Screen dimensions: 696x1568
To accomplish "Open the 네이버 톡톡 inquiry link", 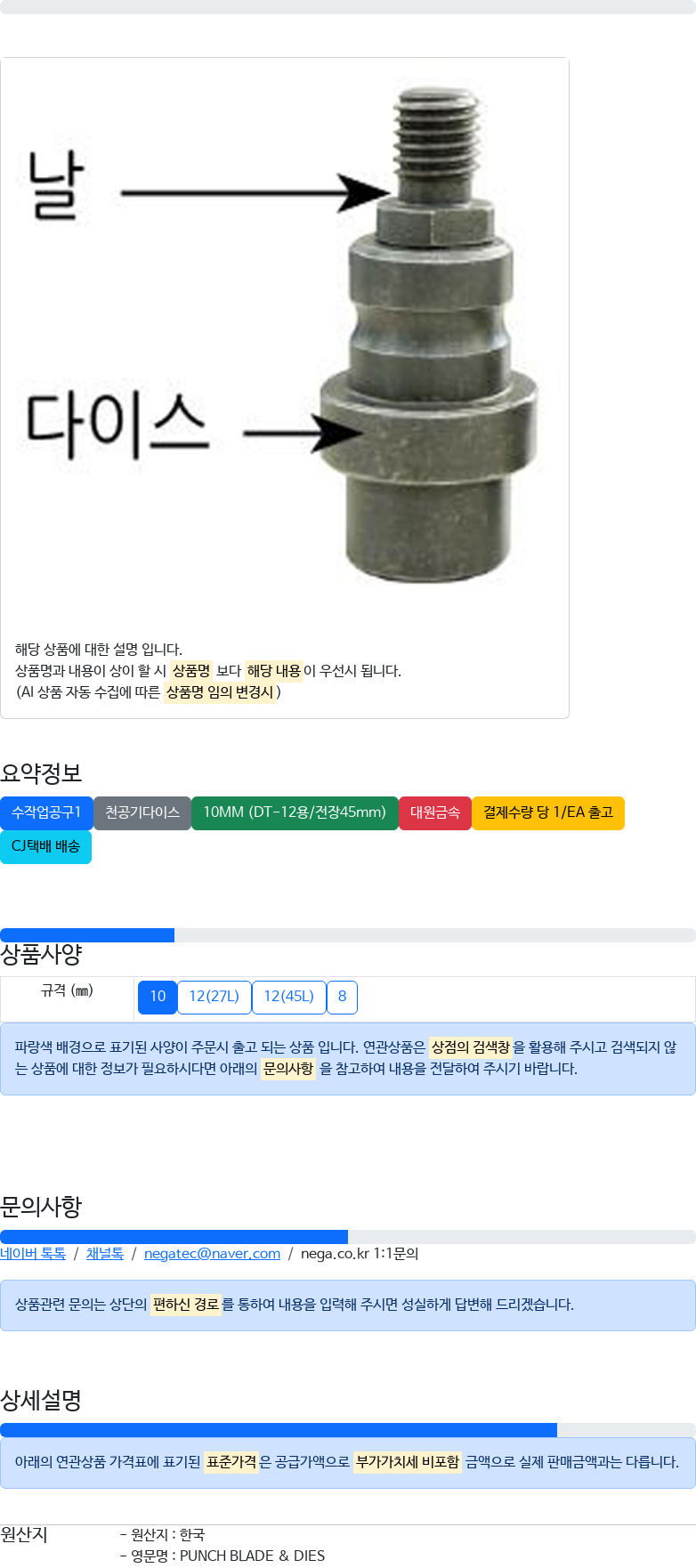I will [33, 1253].
